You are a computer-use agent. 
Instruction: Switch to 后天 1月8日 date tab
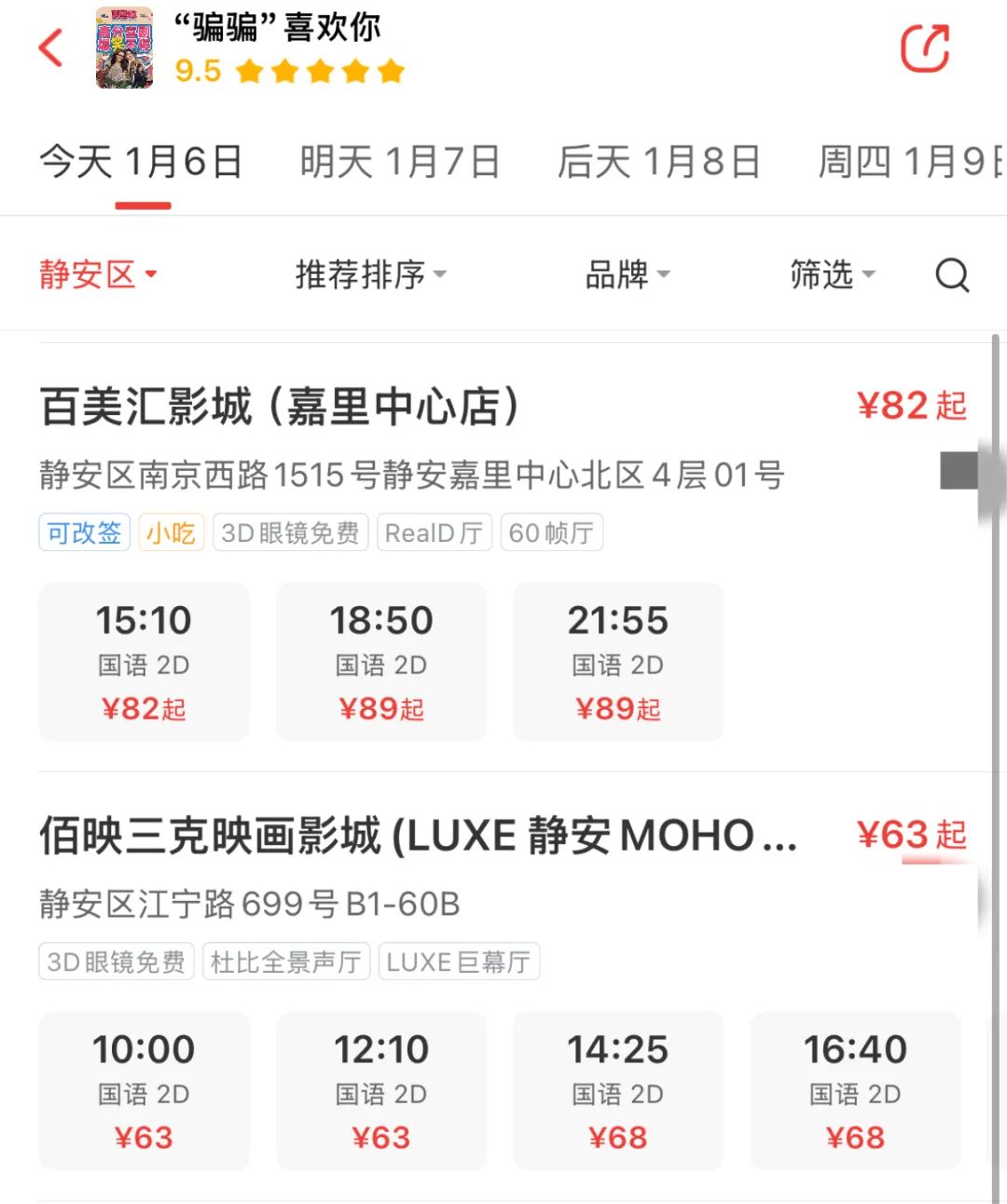(x=658, y=162)
